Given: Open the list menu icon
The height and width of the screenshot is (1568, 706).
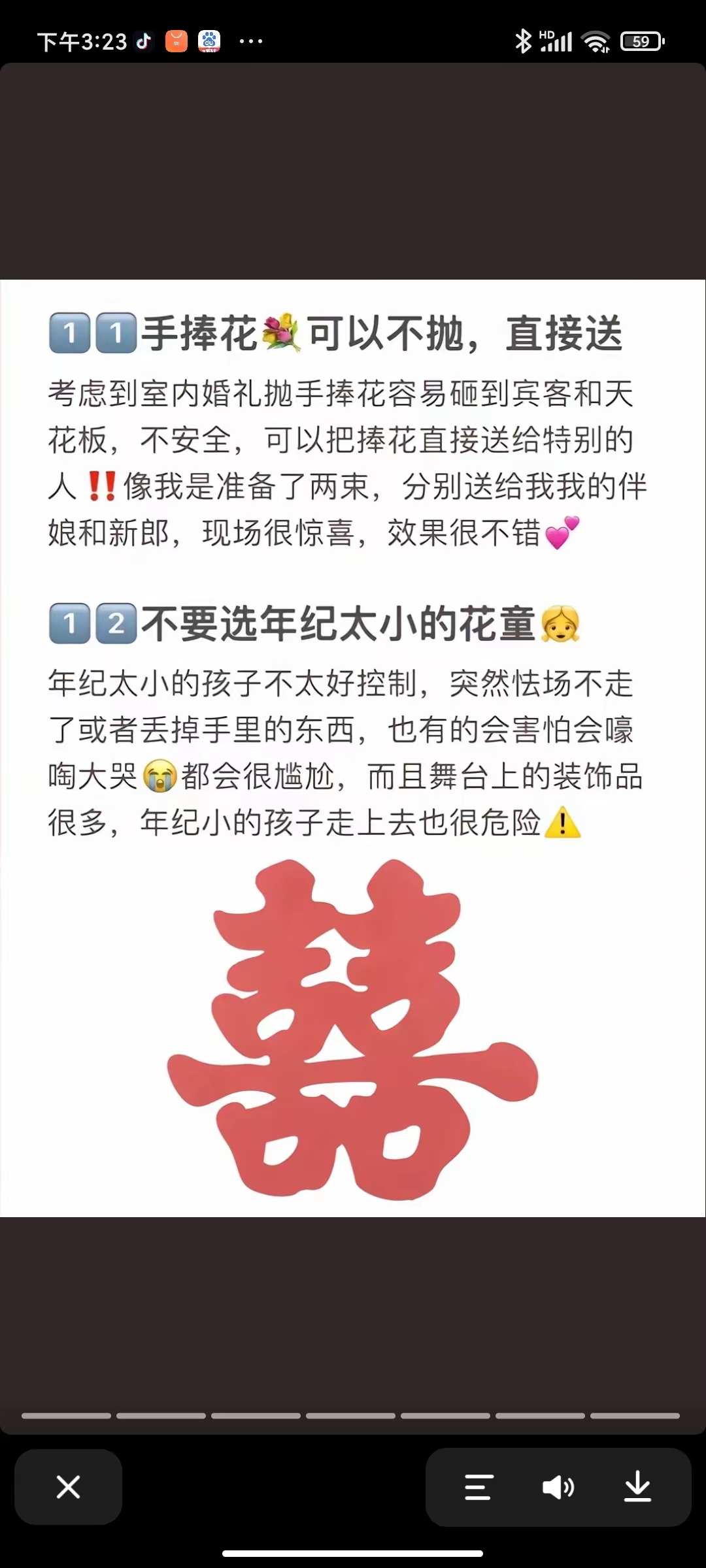Looking at the screenshot, I should [479, 1487].
